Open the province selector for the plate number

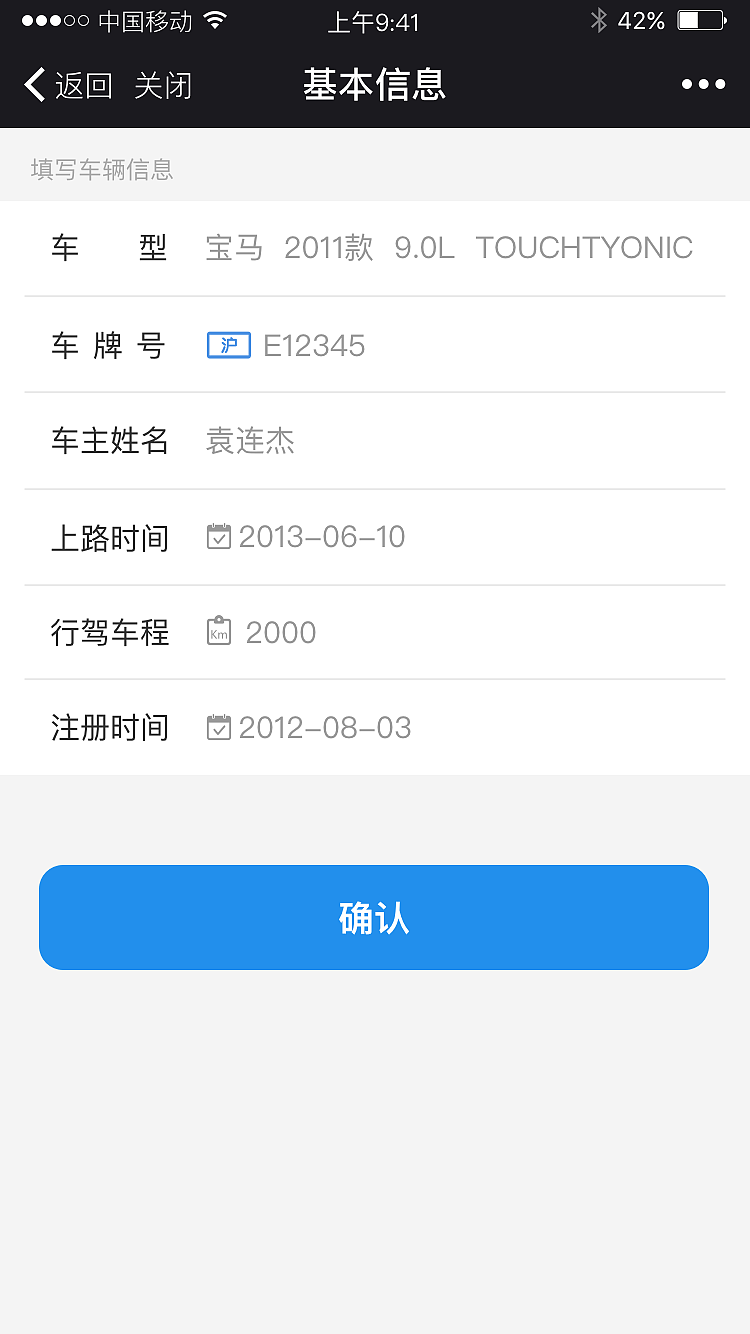coord(229,345)
